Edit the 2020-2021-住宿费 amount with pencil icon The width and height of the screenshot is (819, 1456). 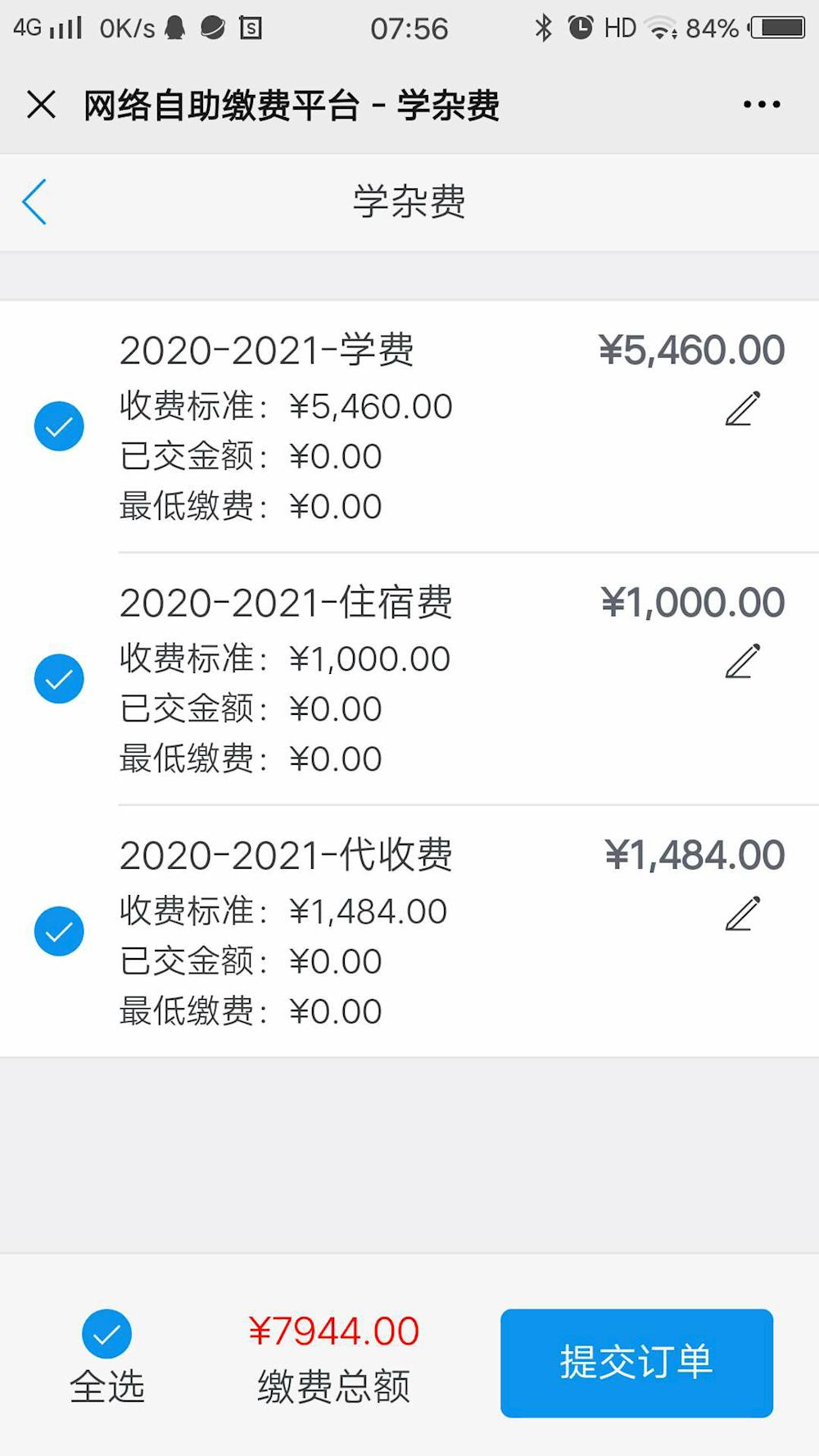click(x=741, y=661)
